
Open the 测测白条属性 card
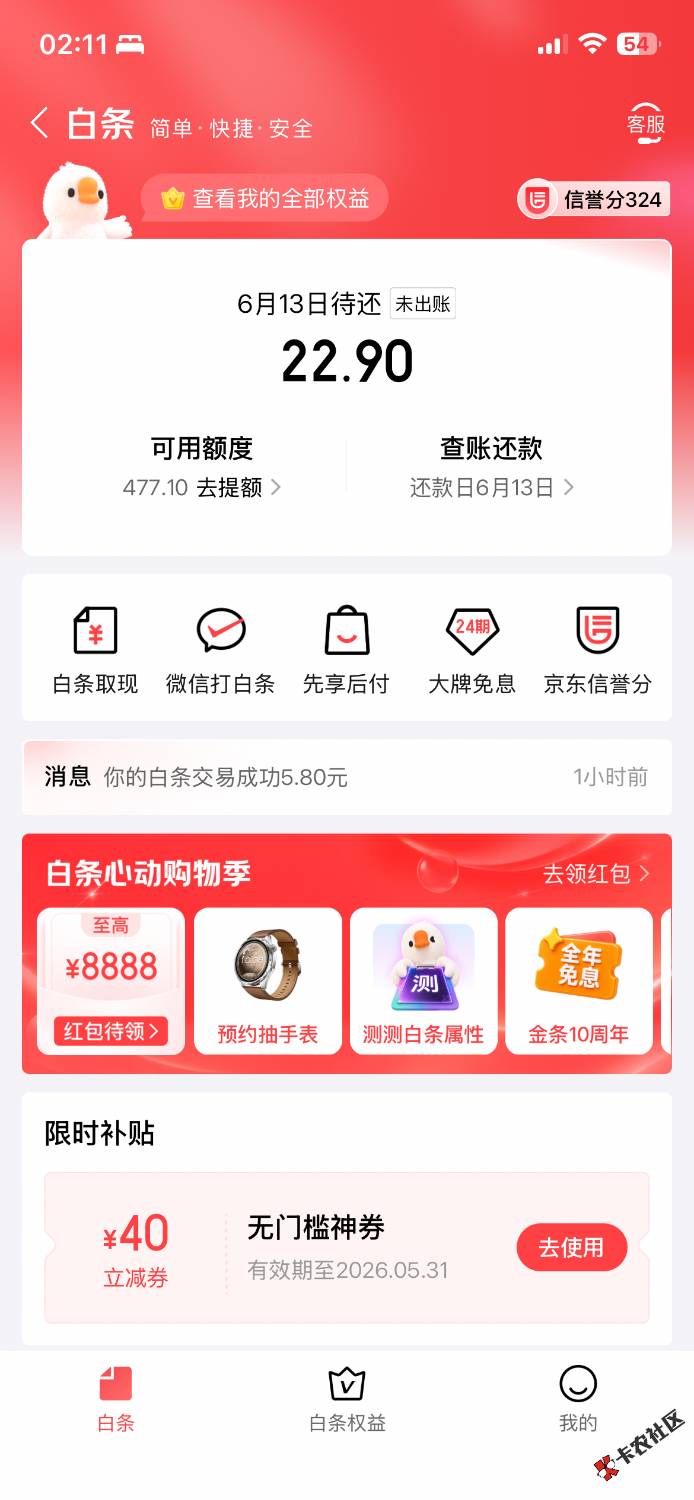(423, 981)
